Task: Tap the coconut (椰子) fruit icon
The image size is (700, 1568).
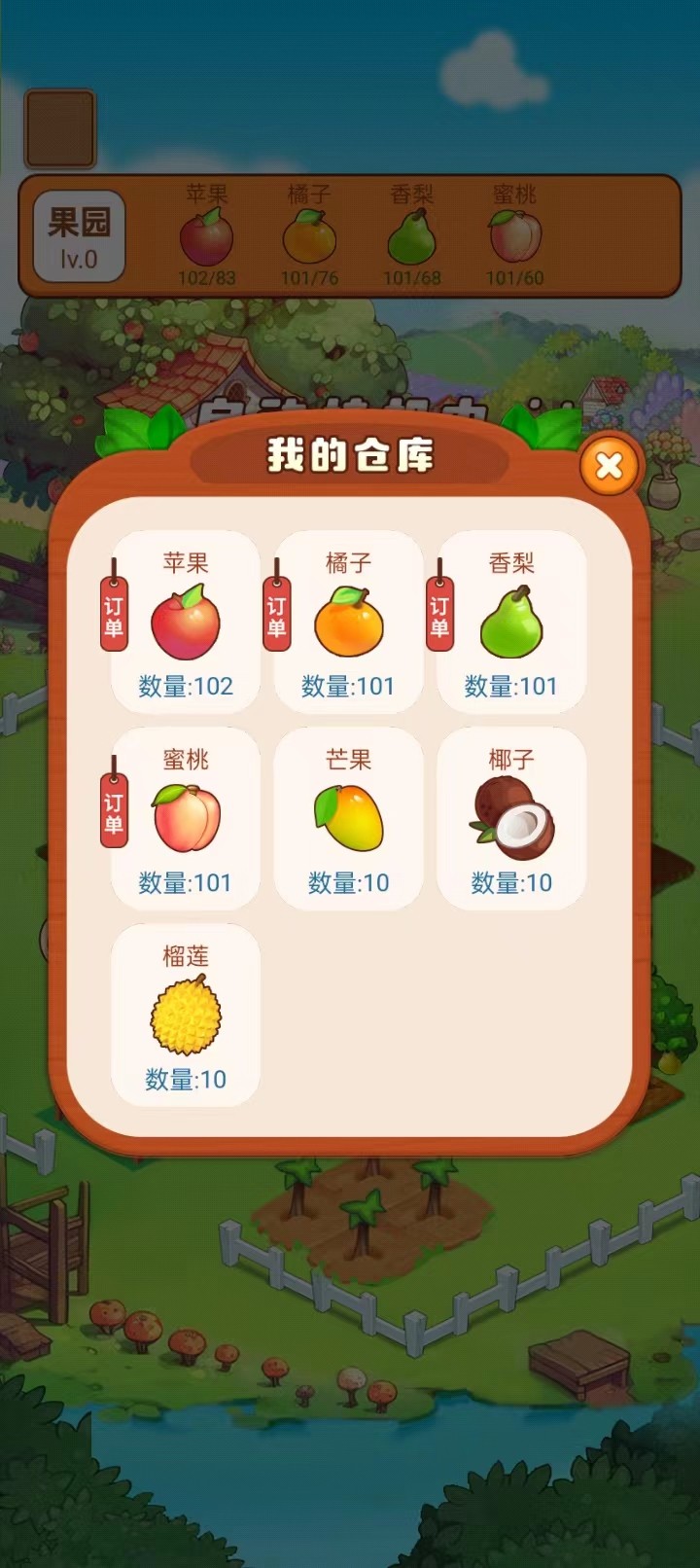Action: click(510, 817)
